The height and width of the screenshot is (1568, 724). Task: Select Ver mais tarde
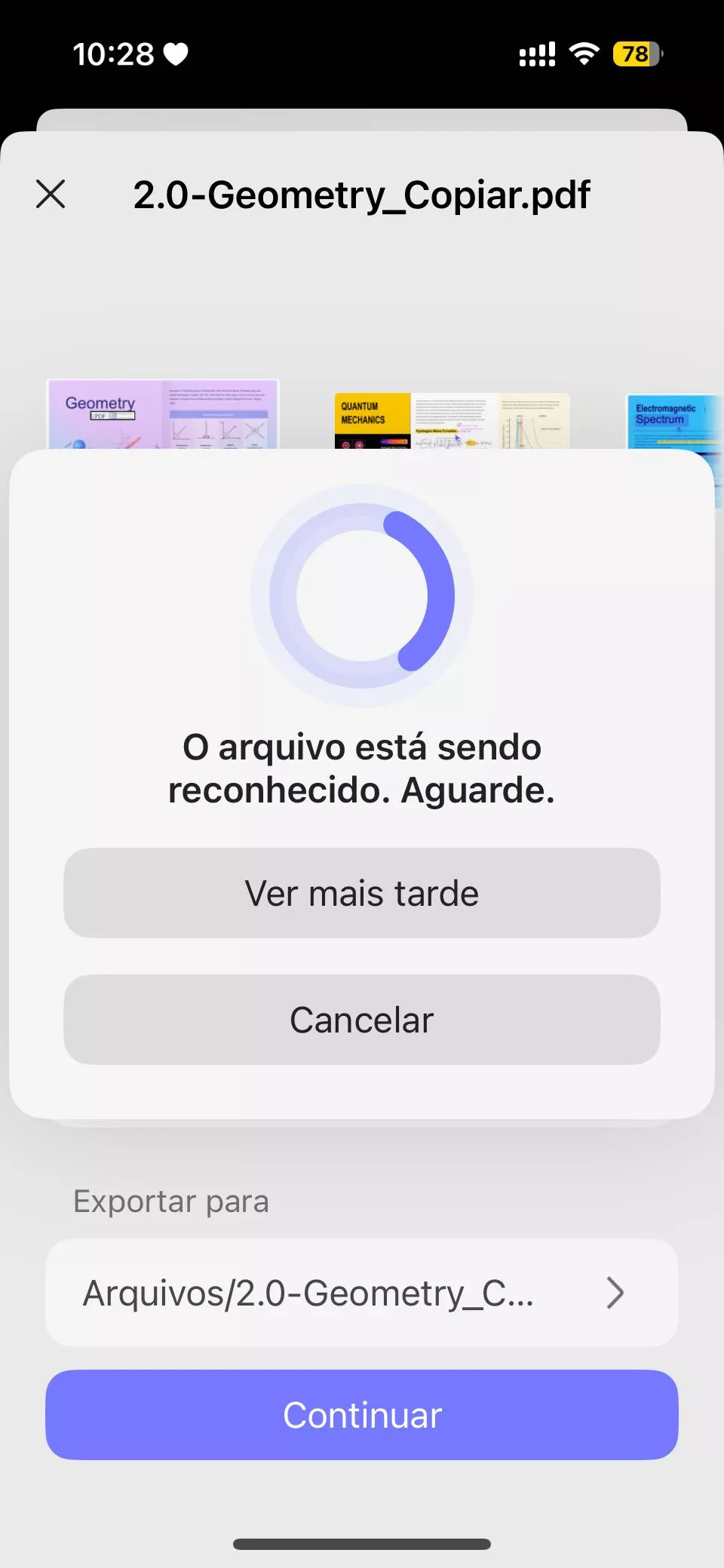[362, 892]
